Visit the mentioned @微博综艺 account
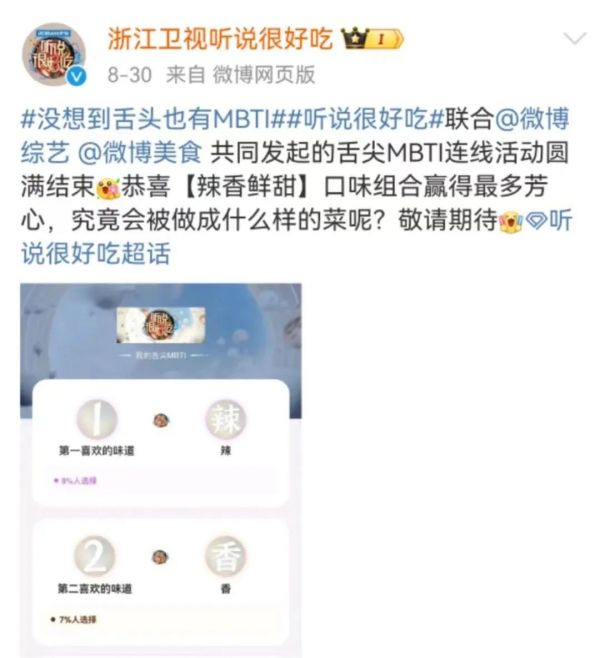This screenshot has height=658, width=600. (x=519, y=120)
